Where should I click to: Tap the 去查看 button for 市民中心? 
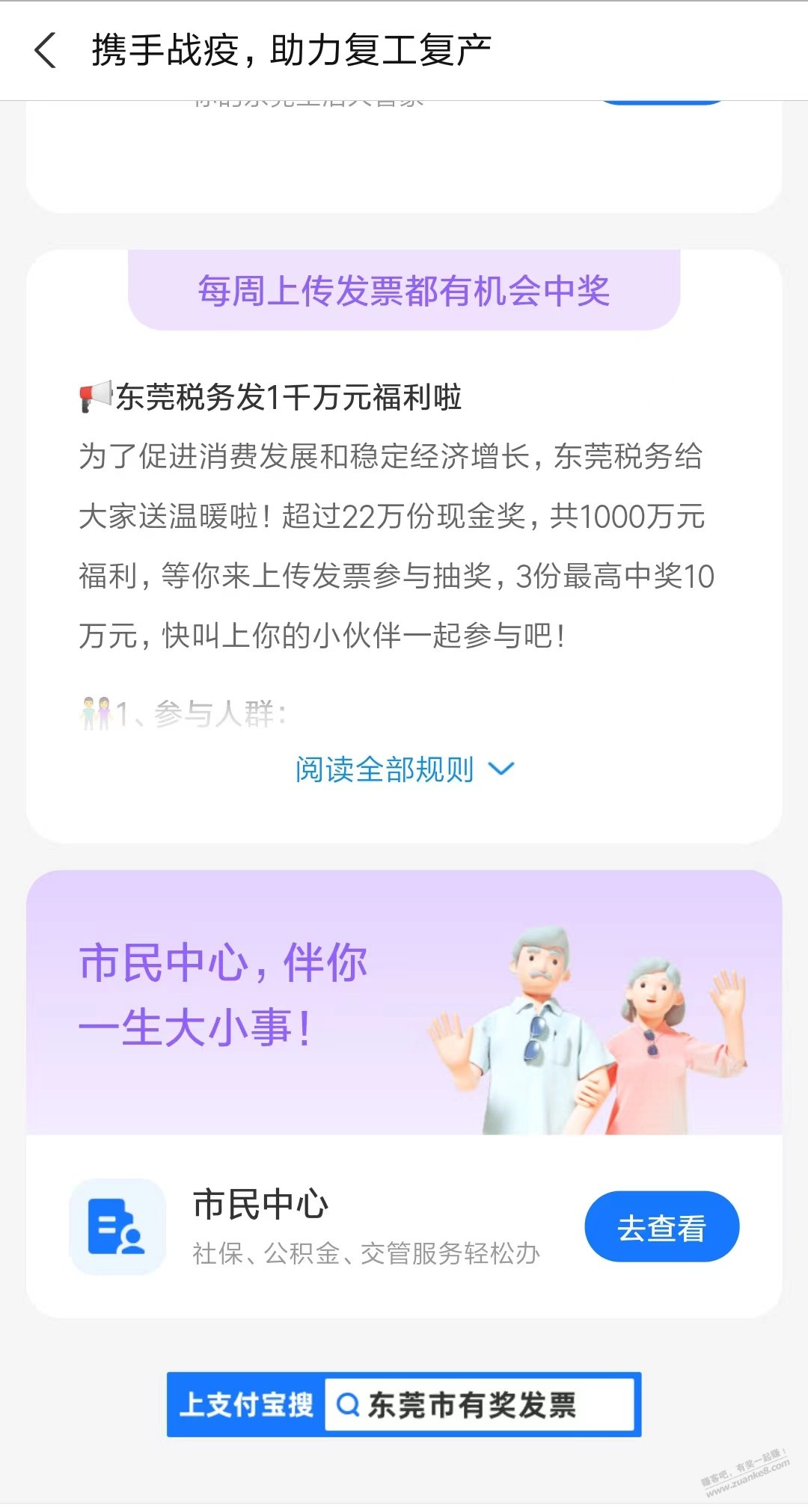(x=661, y=1227)
